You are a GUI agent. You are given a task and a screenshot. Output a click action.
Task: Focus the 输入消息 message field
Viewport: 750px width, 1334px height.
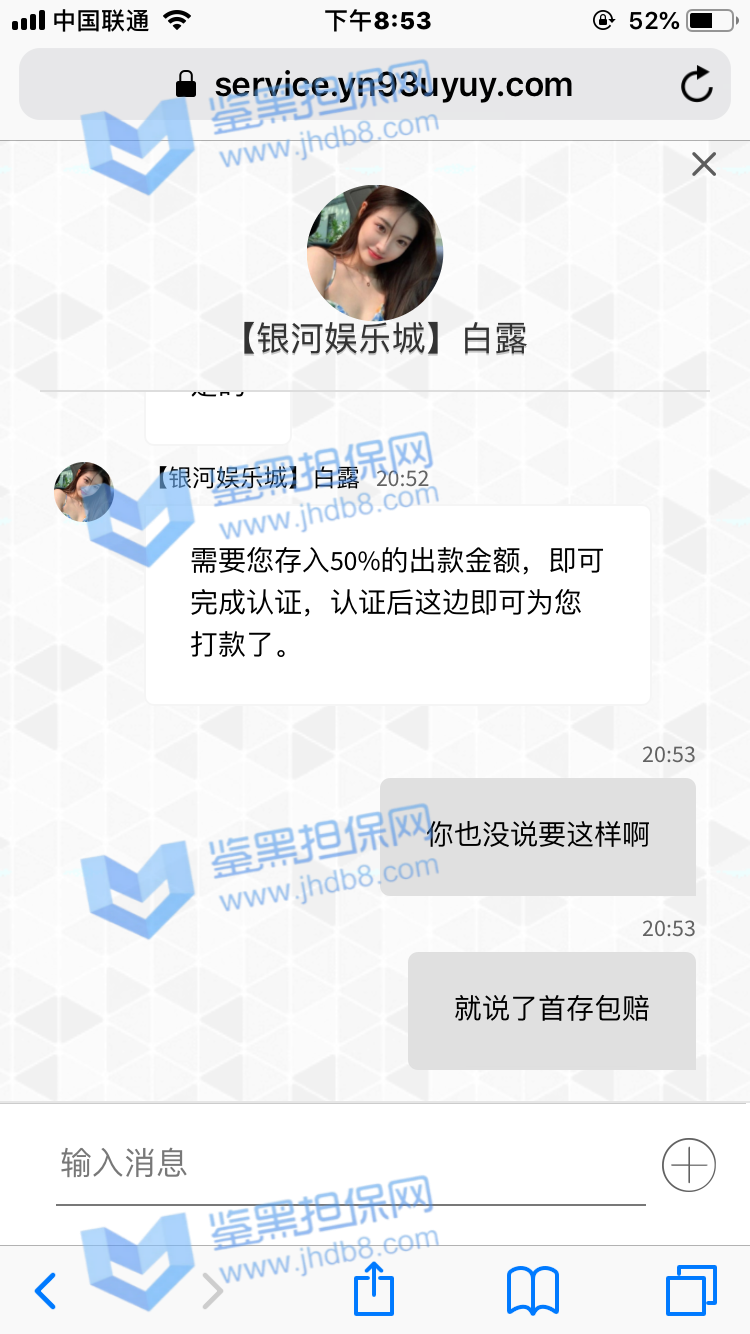coord(350,1164)
